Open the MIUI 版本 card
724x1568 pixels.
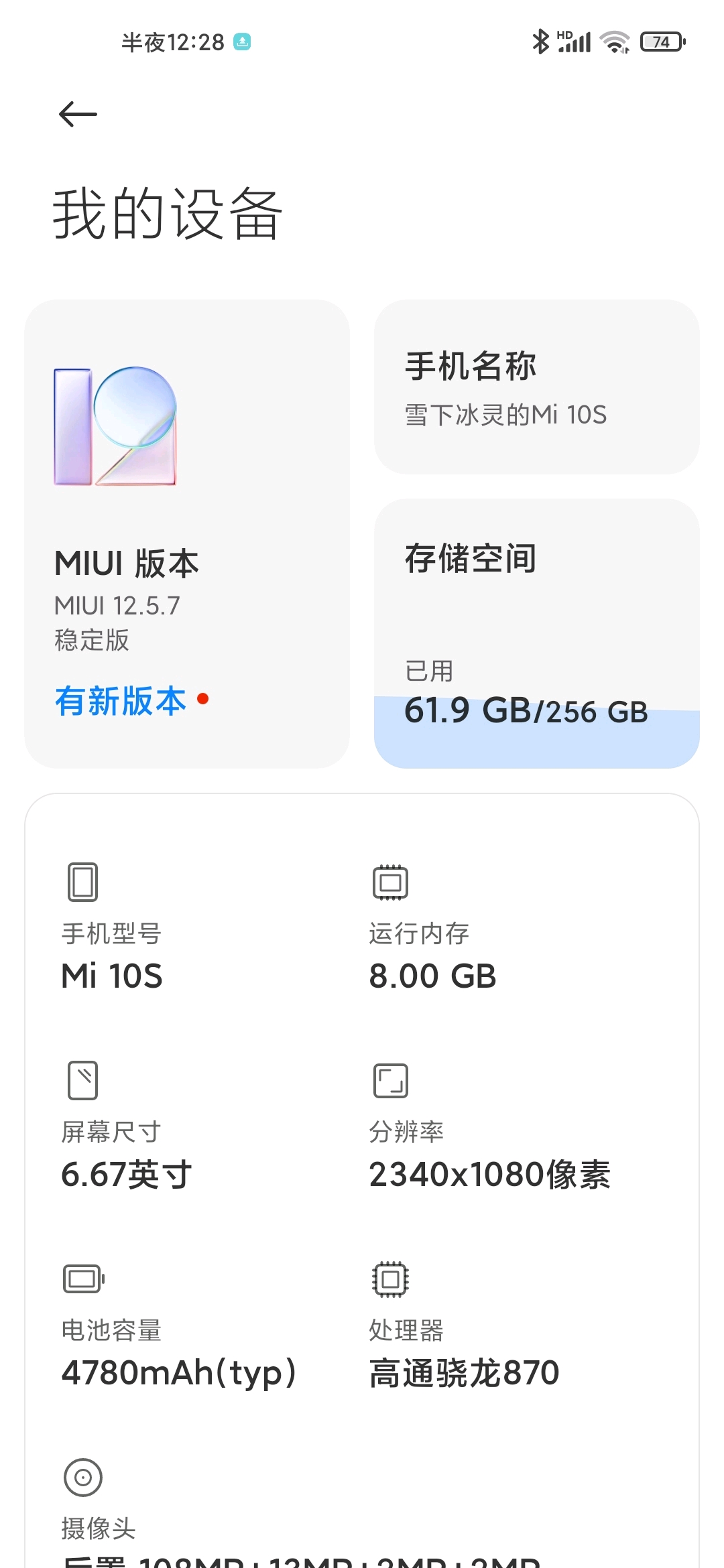point(187,534)
